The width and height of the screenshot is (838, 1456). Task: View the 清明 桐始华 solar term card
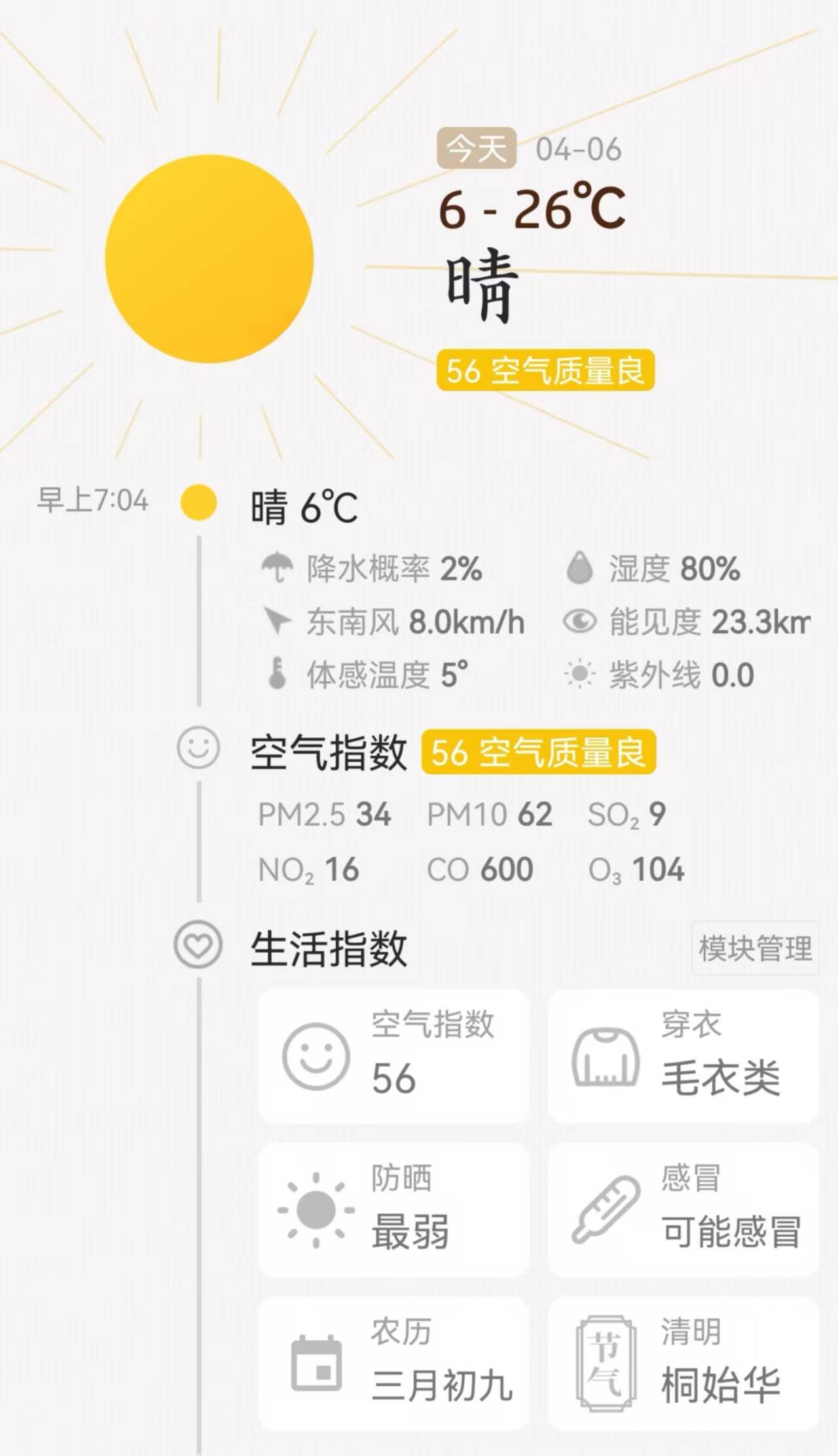click(683, 1364)
